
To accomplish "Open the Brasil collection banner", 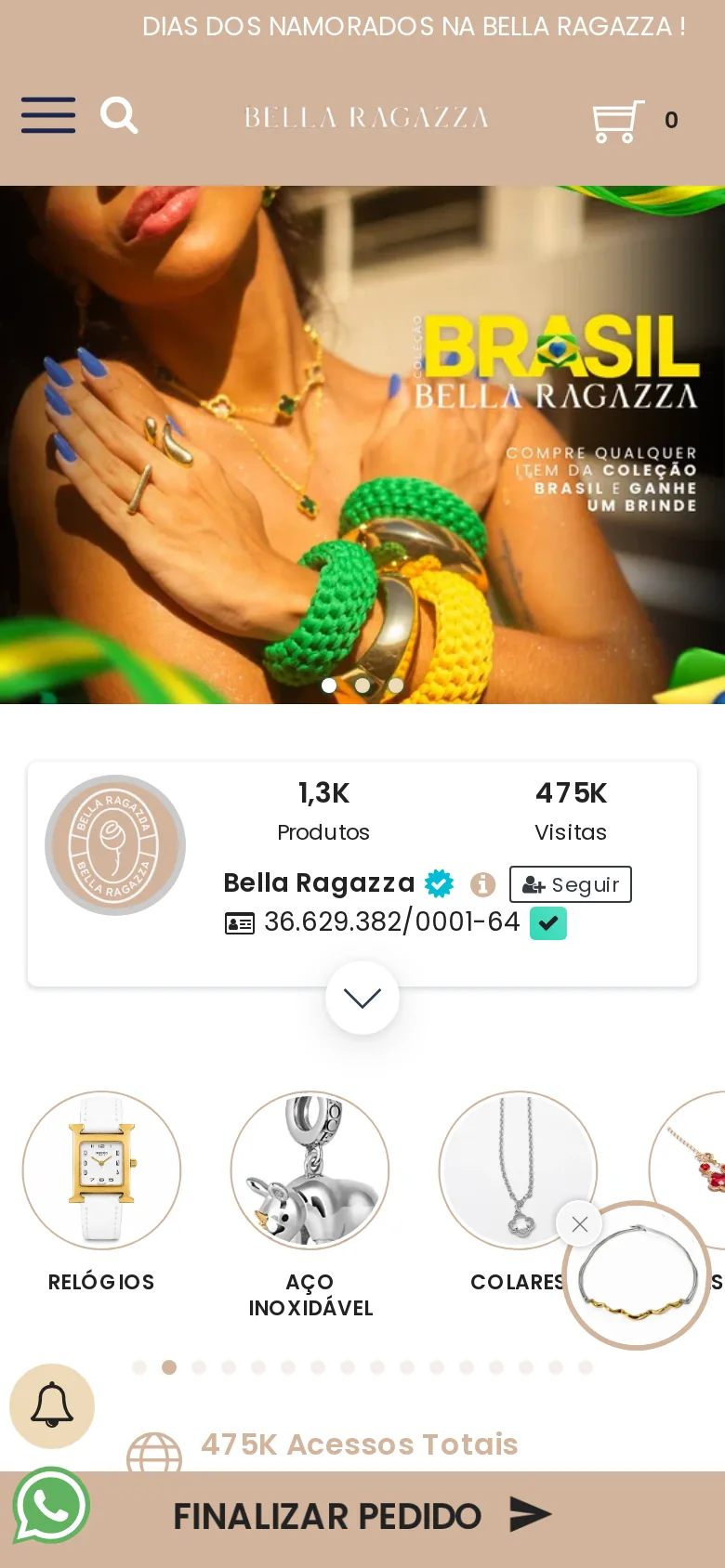I will (x=362, y=445).
